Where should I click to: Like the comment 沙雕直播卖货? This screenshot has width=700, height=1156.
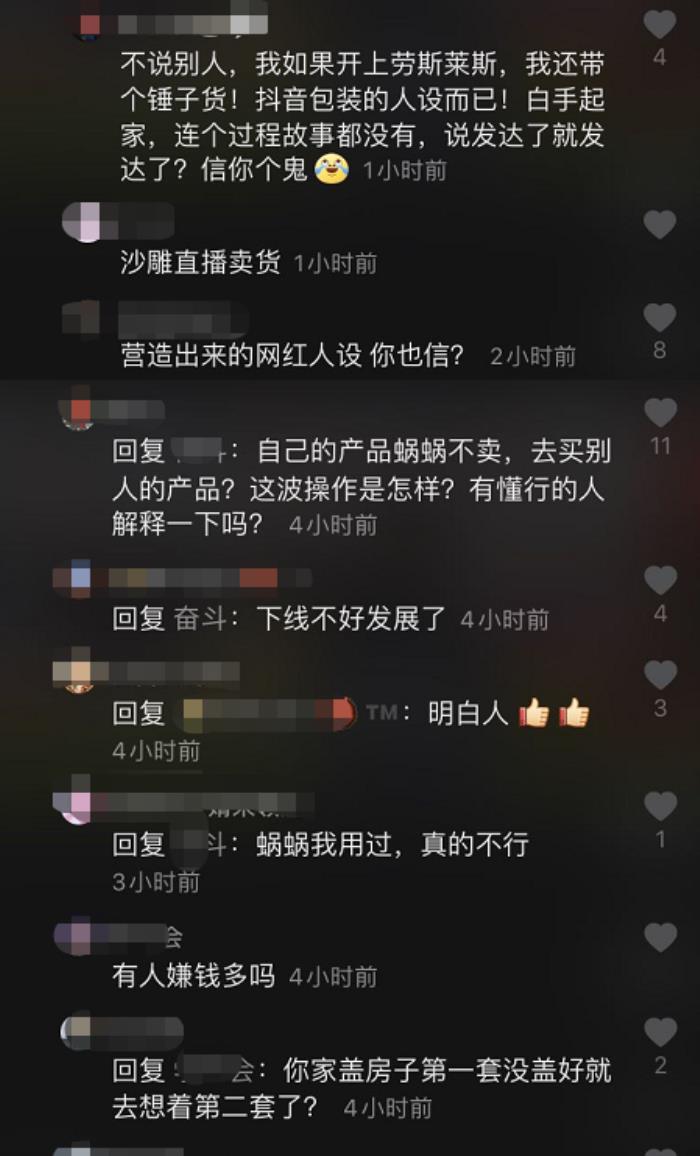pos(659,225)
